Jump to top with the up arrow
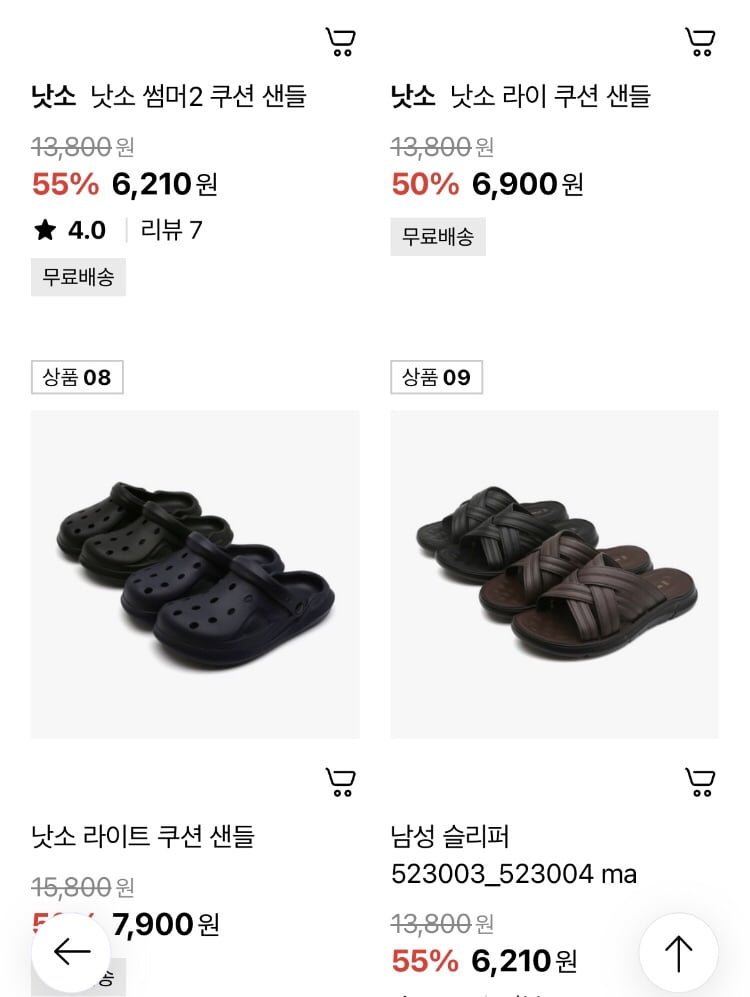Viewport: 750px width, 997px height. [x=679, y=953]
